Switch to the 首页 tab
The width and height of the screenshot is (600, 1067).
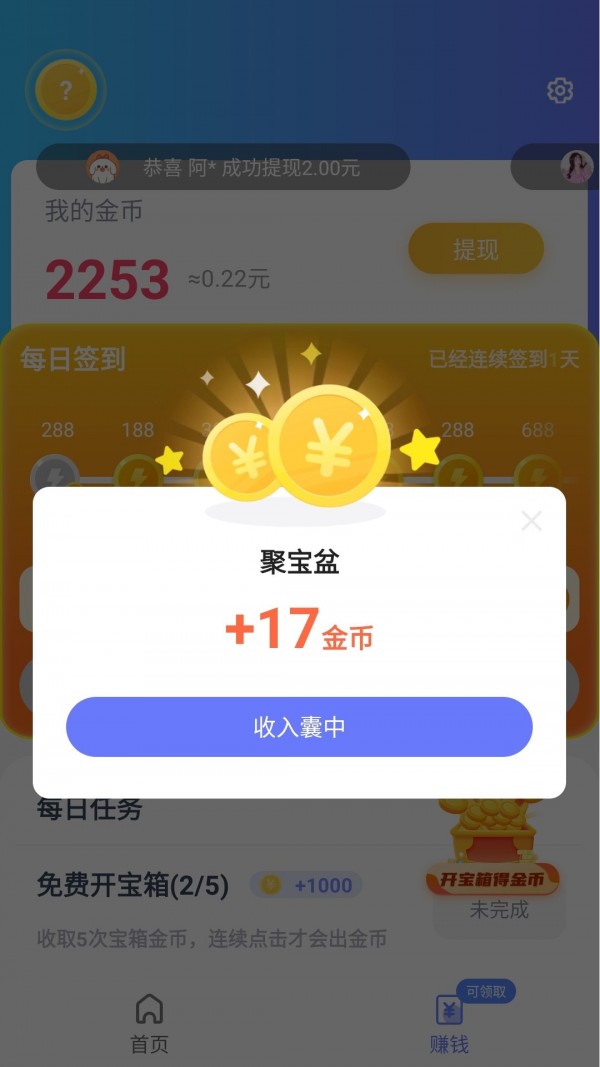click(149, 1024)
